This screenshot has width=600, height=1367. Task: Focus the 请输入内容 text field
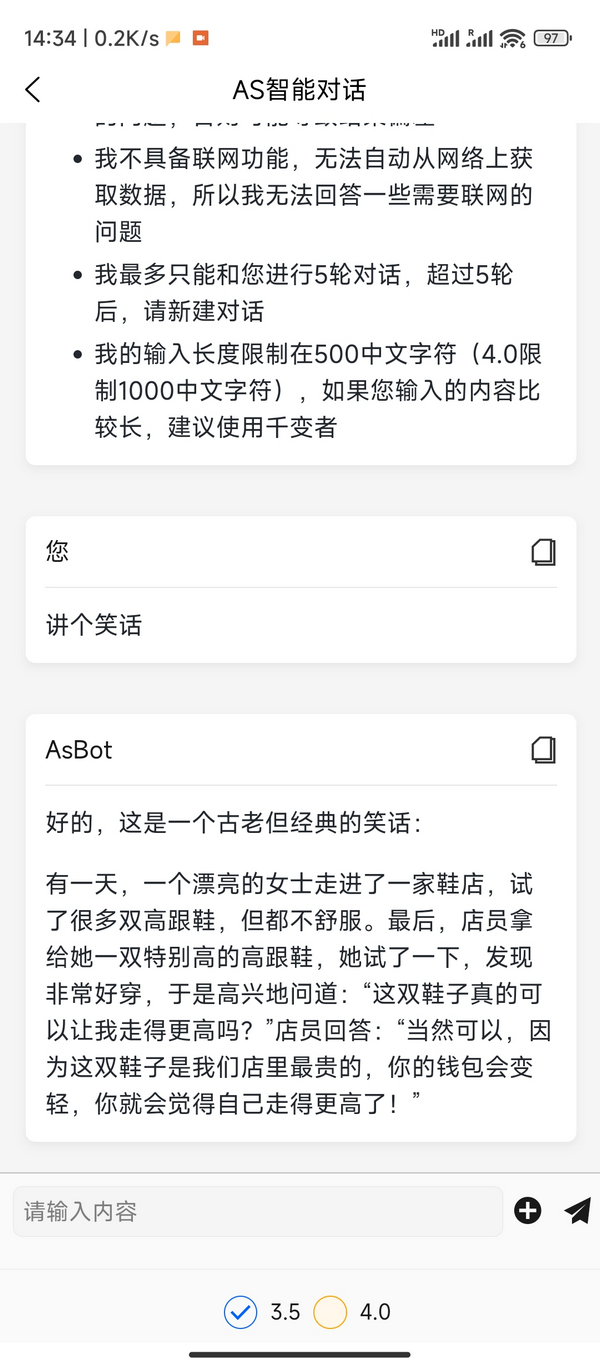257,1212
